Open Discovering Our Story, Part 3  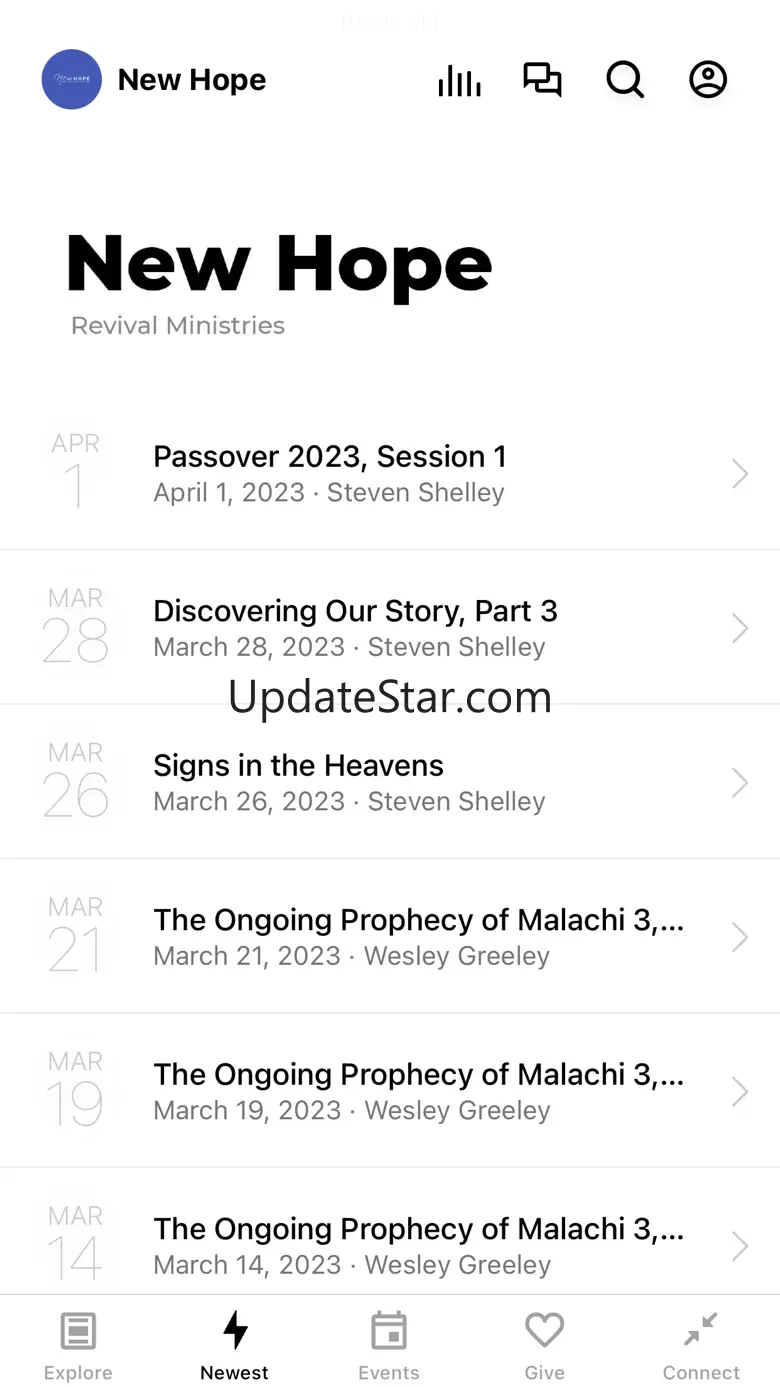click(390, 627)
